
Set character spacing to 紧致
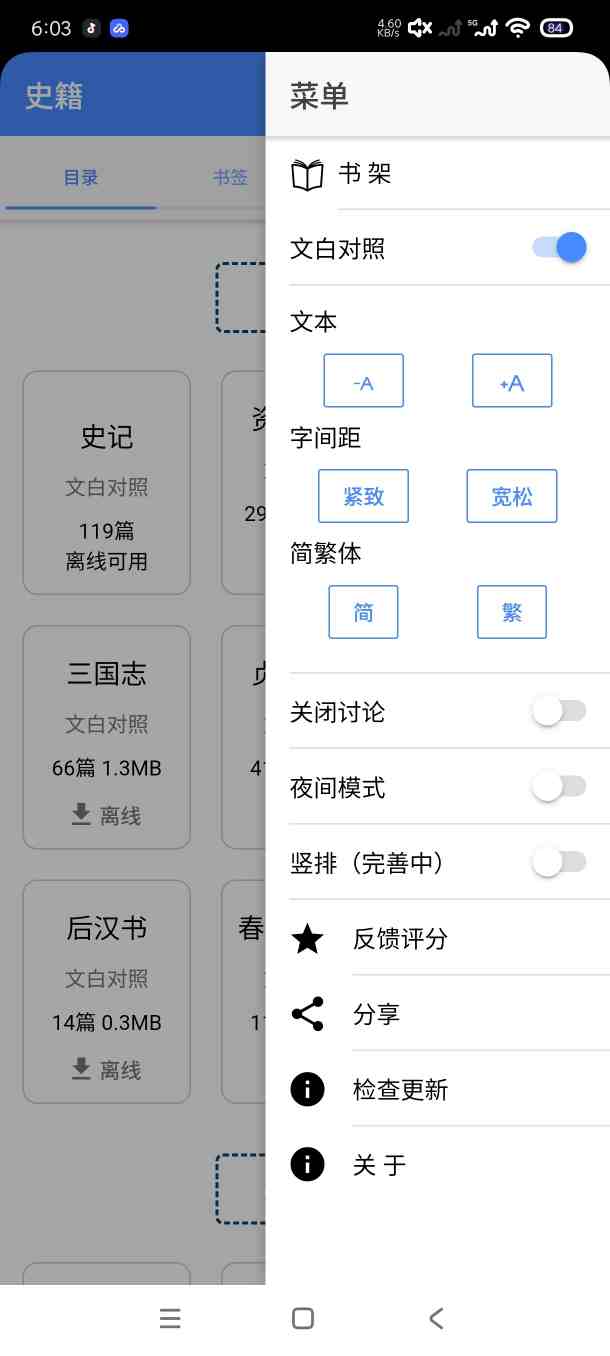pos(363,496)
